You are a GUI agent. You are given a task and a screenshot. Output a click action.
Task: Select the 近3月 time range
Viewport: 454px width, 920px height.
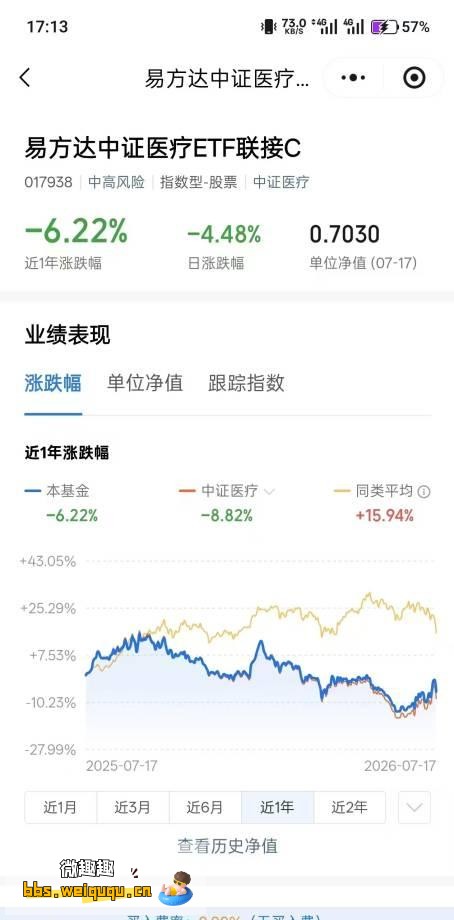click(133, 807)
